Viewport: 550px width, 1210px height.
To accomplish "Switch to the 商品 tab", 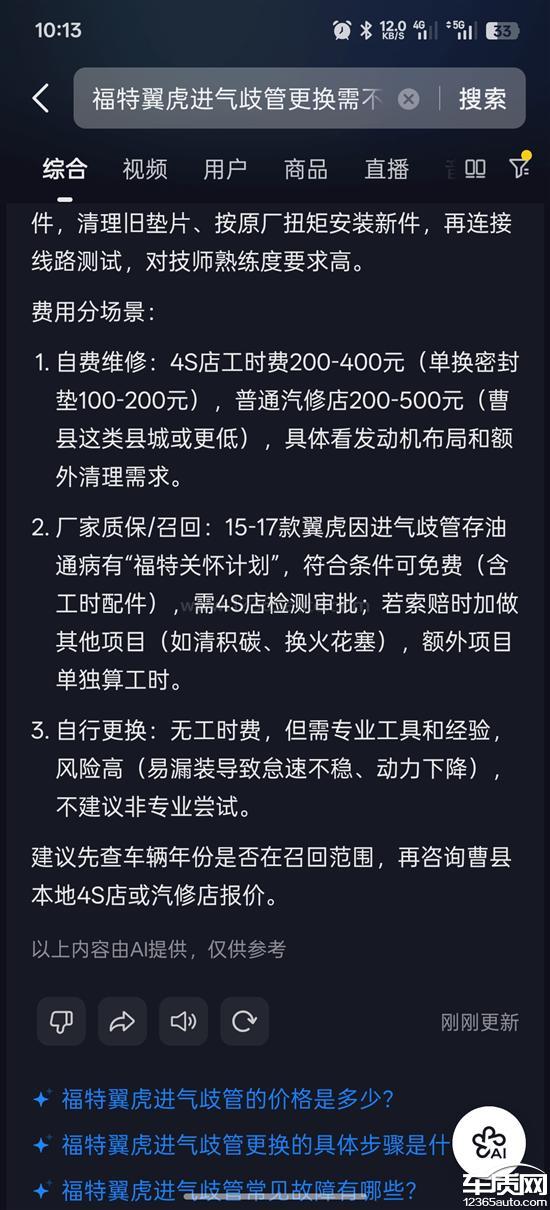I will pyautogui.click(x=305, y=168).
